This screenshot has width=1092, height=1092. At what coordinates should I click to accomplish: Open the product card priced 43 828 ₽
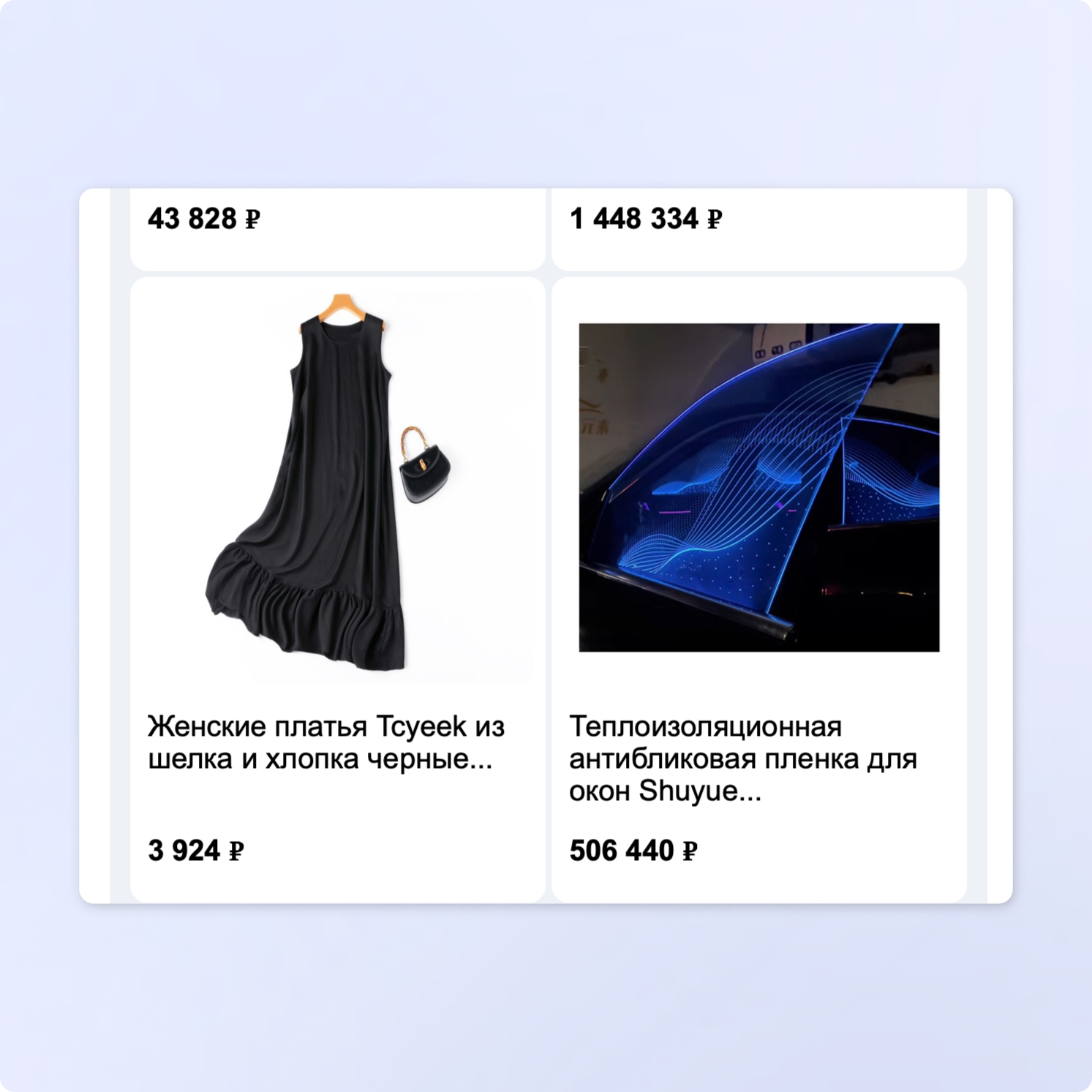click(337, 228)
